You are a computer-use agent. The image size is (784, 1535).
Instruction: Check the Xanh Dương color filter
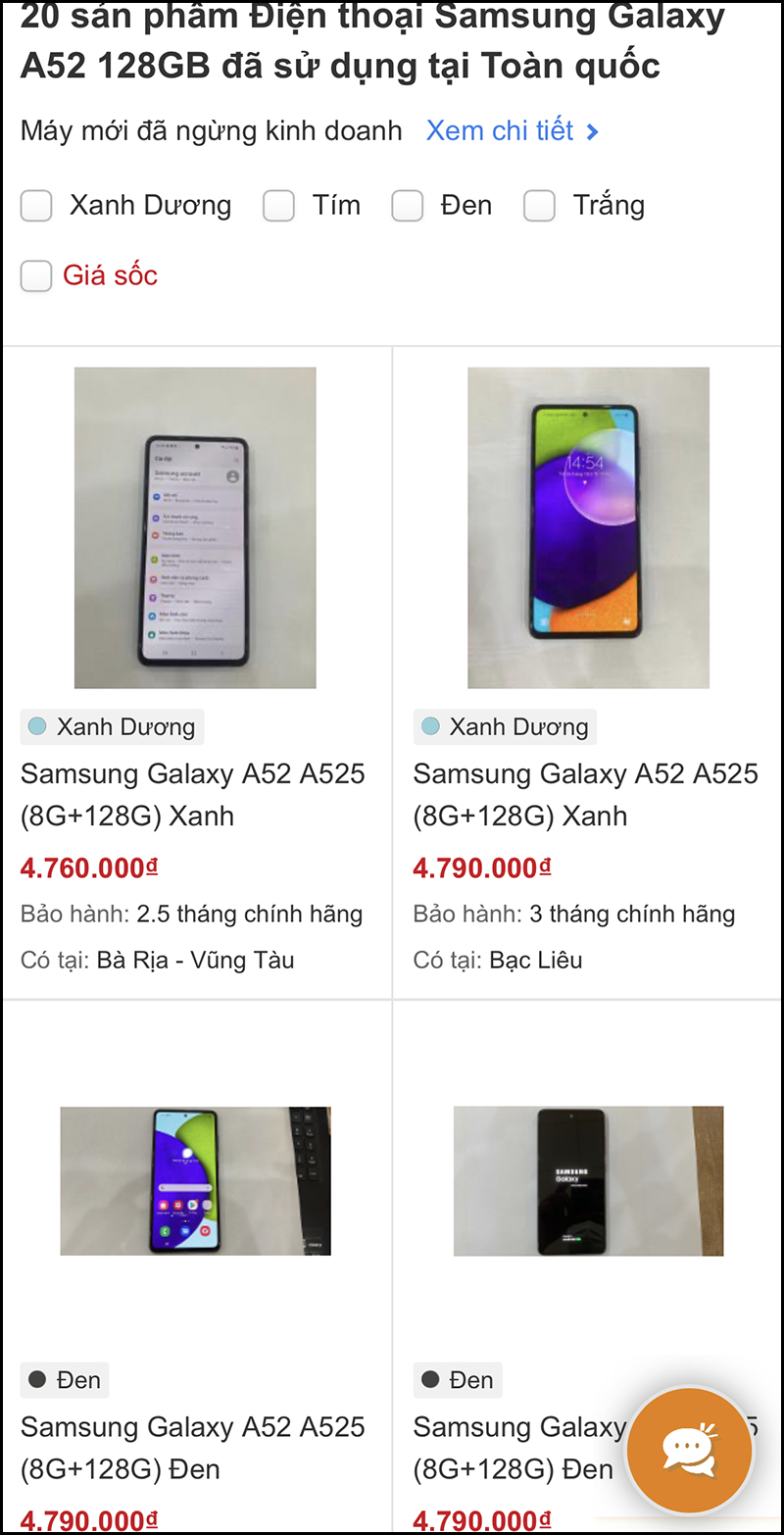35,206
